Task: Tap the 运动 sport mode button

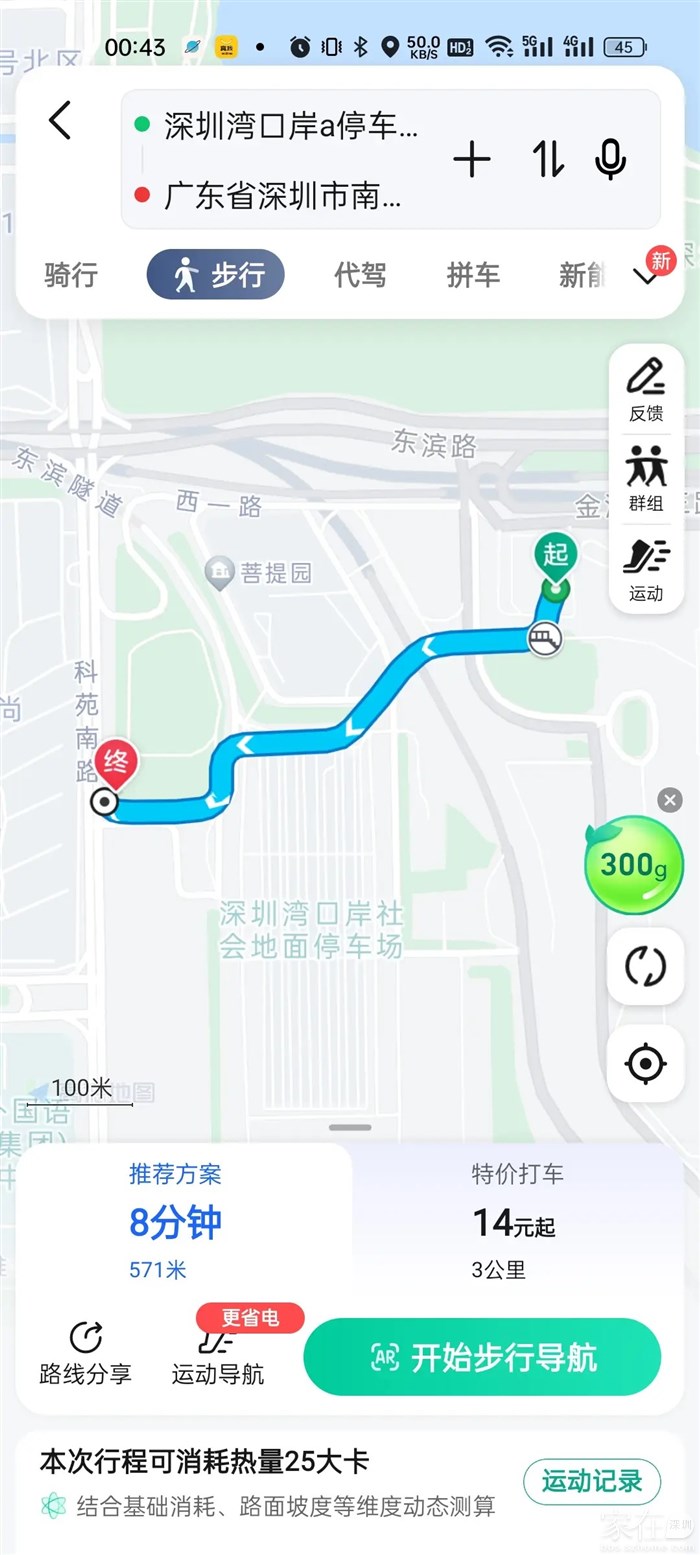Action: pos(646,569)
